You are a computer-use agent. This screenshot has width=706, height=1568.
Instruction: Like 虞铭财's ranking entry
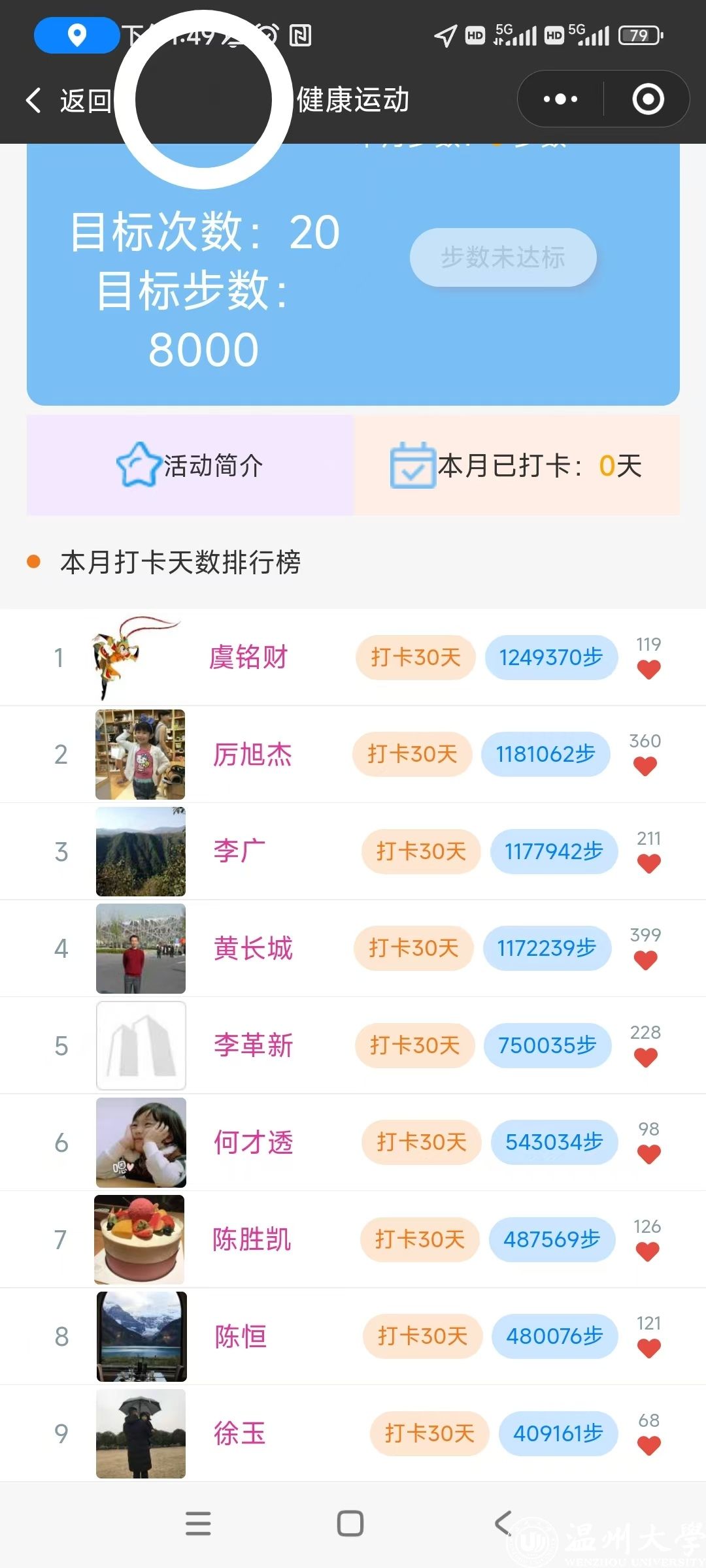click(x=648, y=670)
